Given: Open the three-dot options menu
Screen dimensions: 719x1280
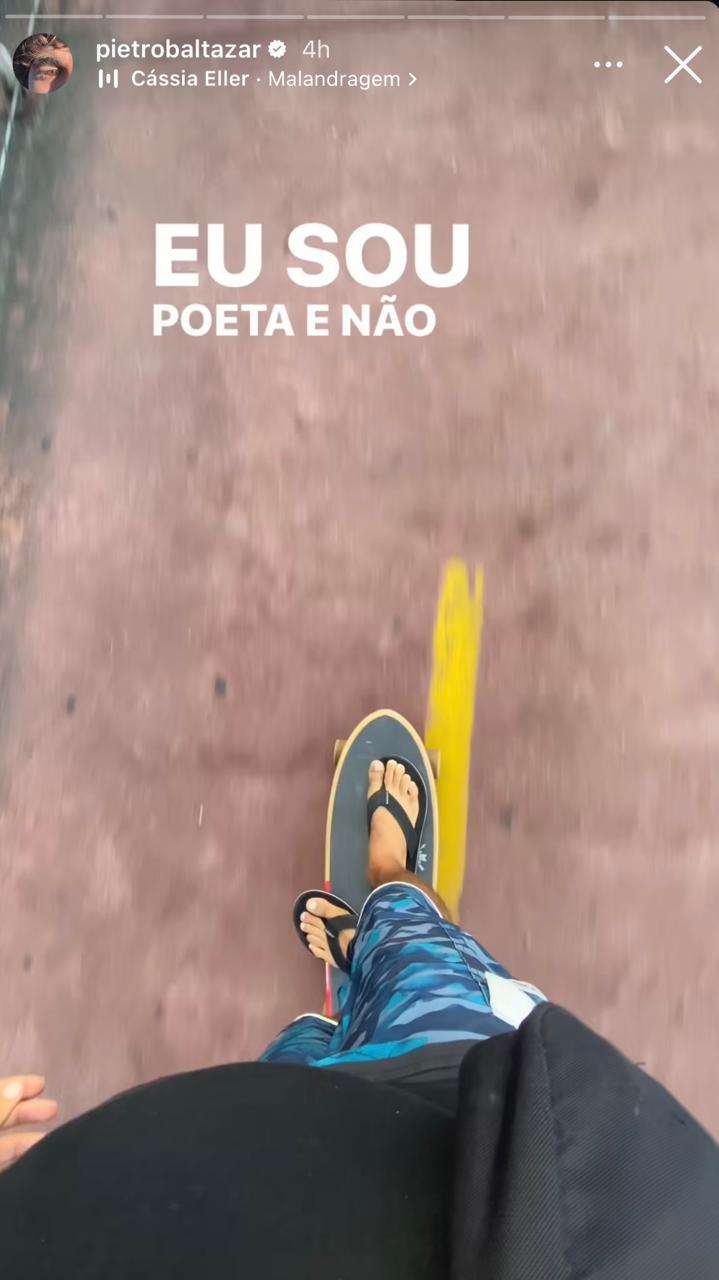Looking at the screenshot, I should click(607, 64).
